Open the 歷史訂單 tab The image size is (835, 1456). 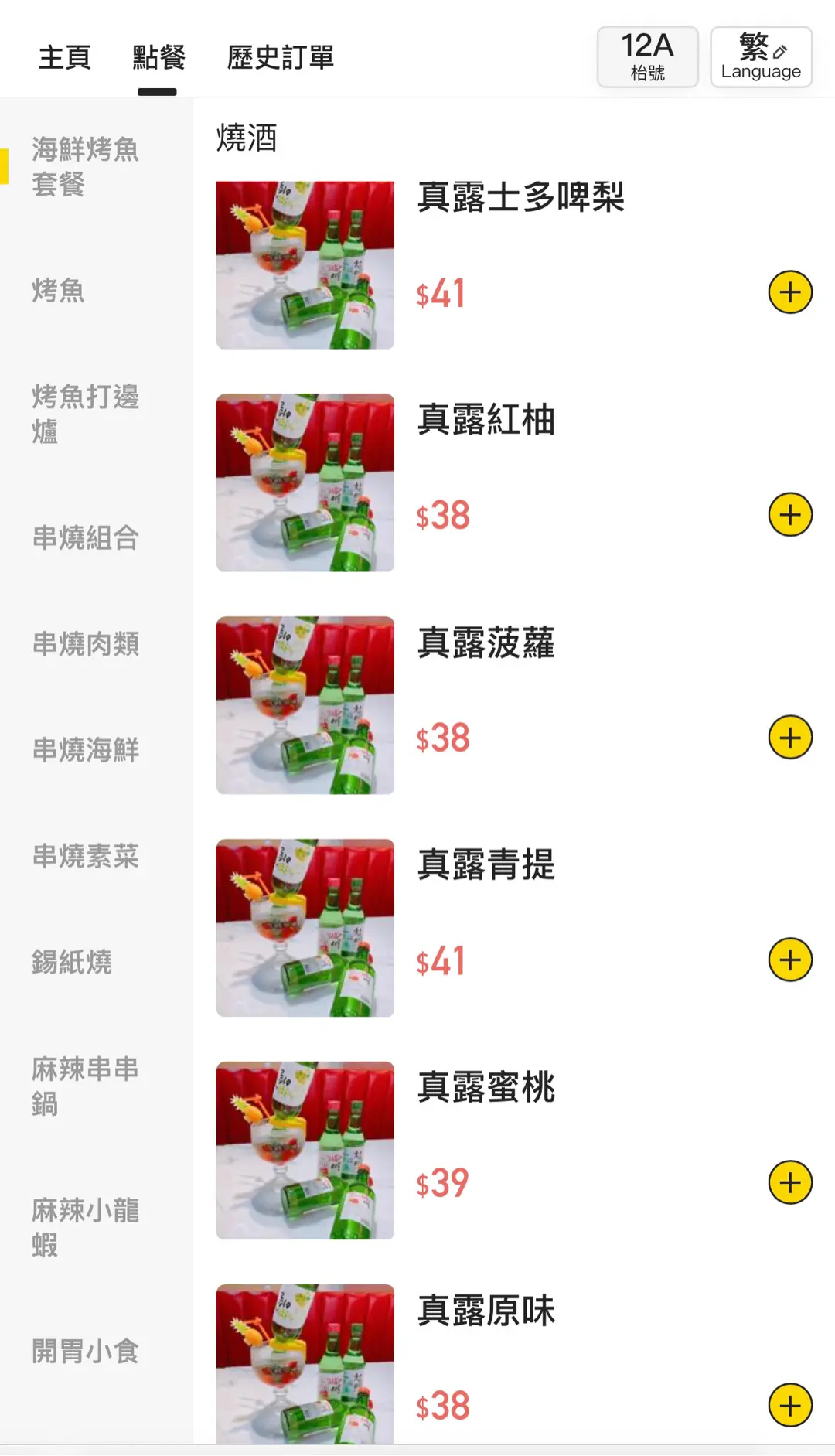coord(280,57)
